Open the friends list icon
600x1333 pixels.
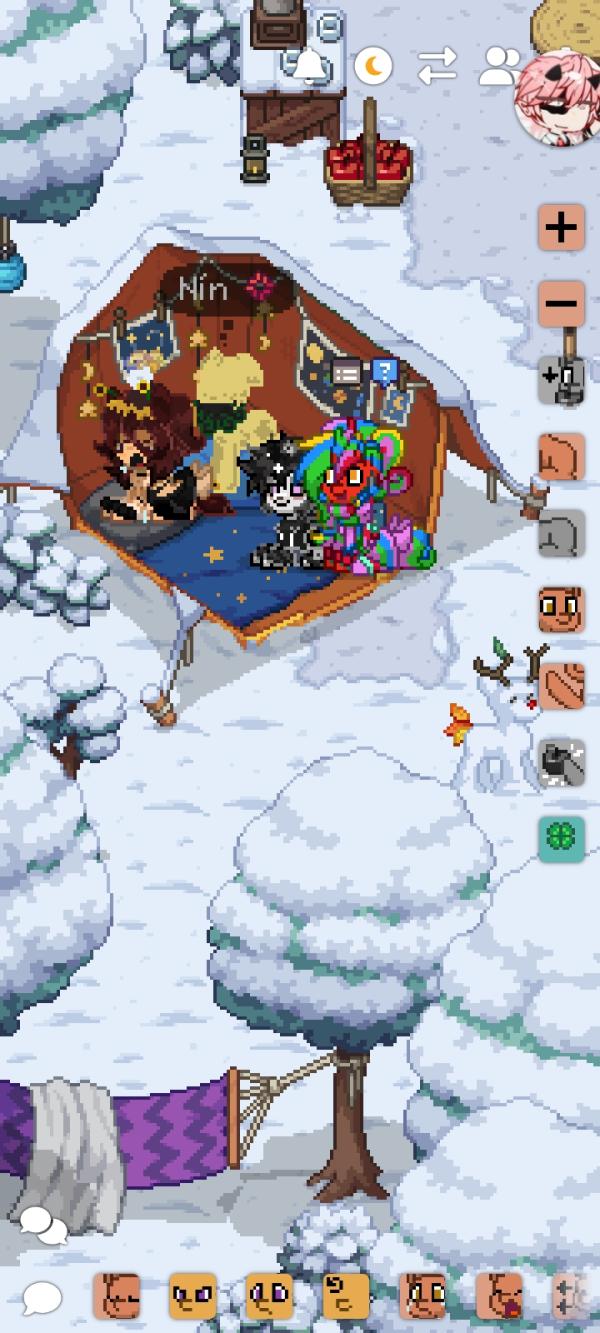(x=499, y=66)
